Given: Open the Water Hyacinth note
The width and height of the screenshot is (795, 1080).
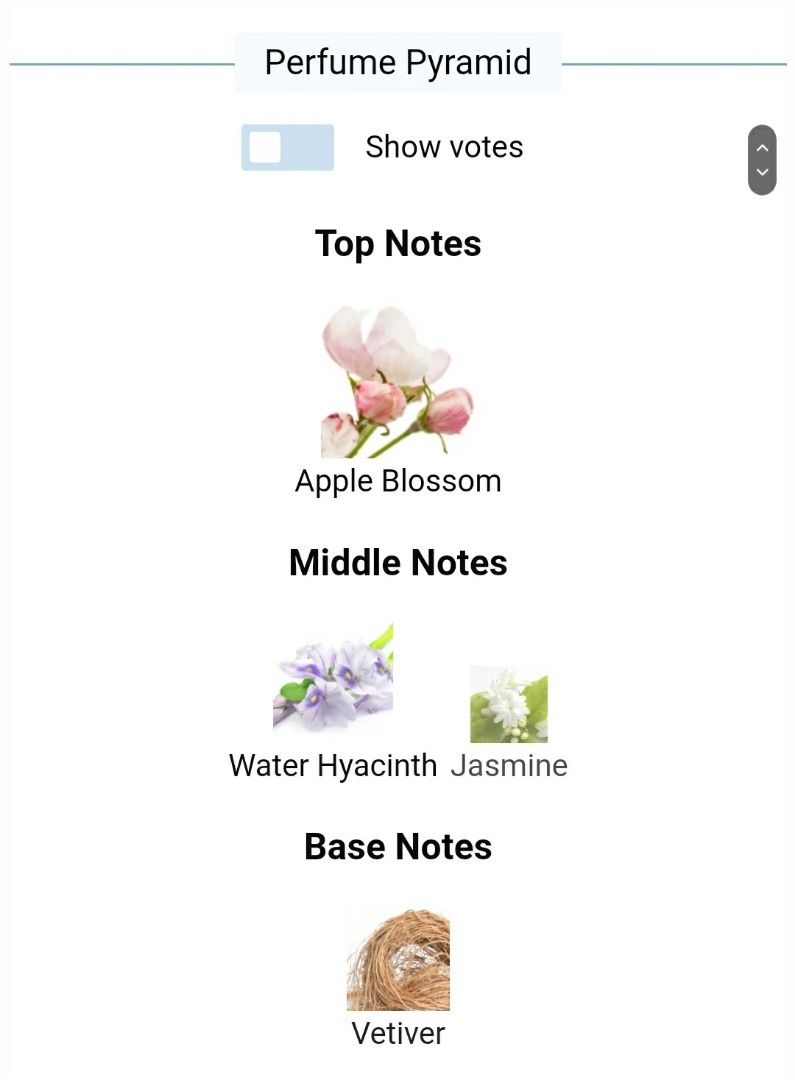Looking at the screenshot, I should click(333, 679).
